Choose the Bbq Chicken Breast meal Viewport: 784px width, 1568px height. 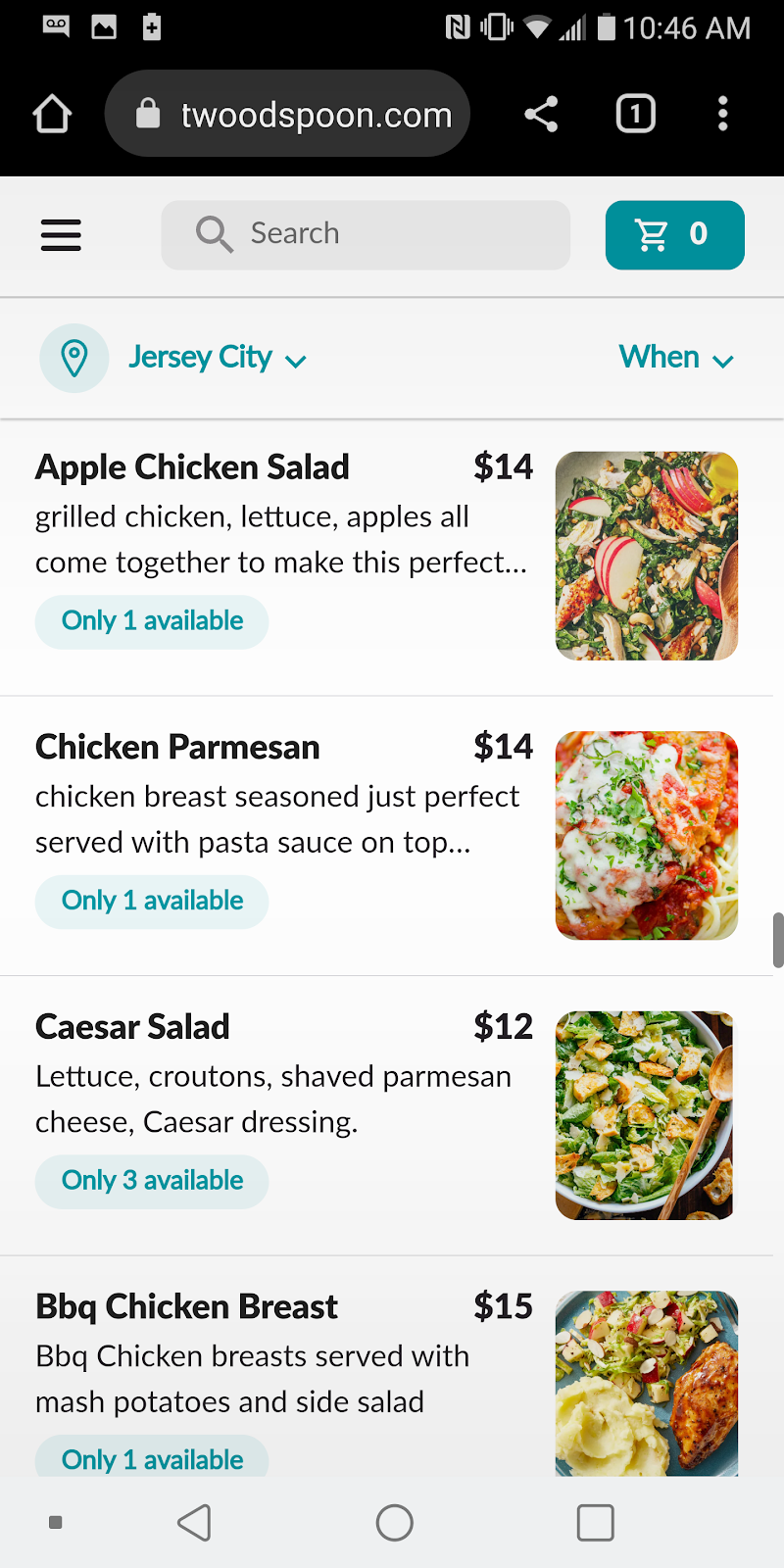coord(186,1307)
